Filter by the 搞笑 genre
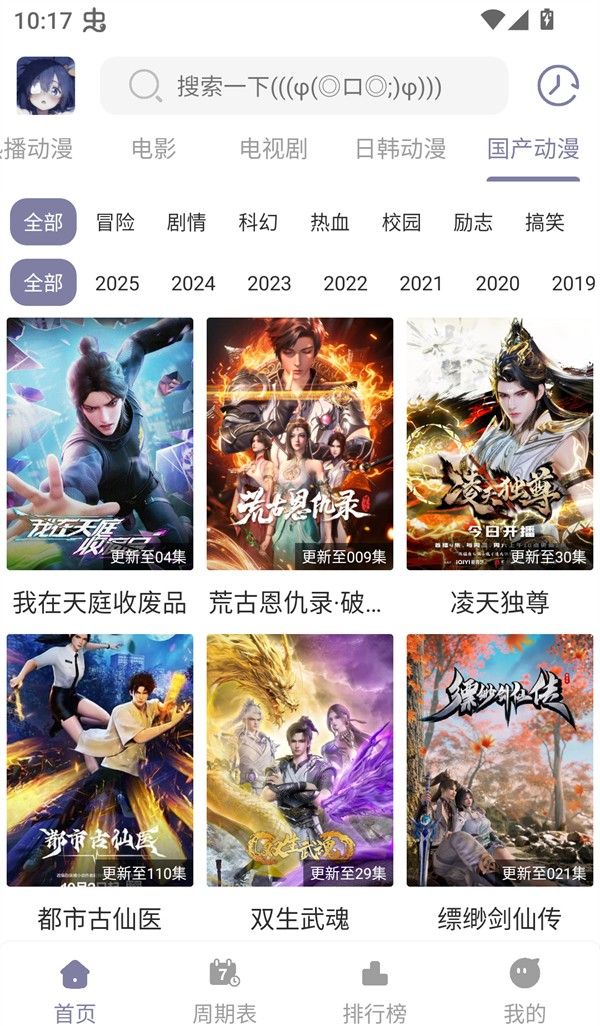 click(x=544, y=222)
